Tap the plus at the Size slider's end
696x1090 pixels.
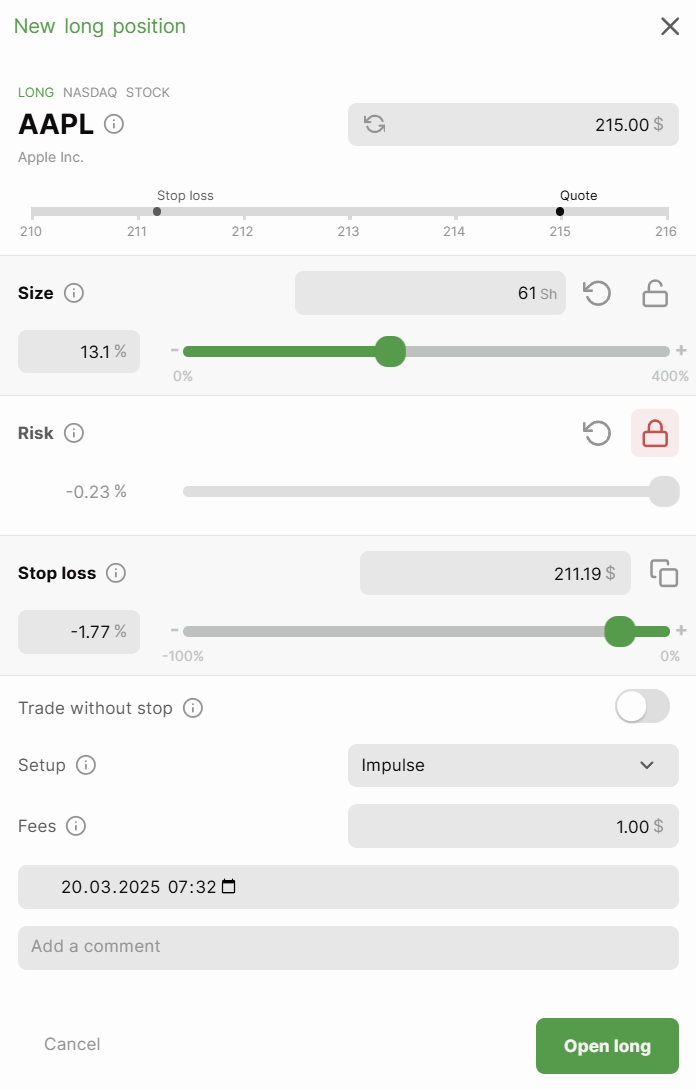click(x=681, y=350)
